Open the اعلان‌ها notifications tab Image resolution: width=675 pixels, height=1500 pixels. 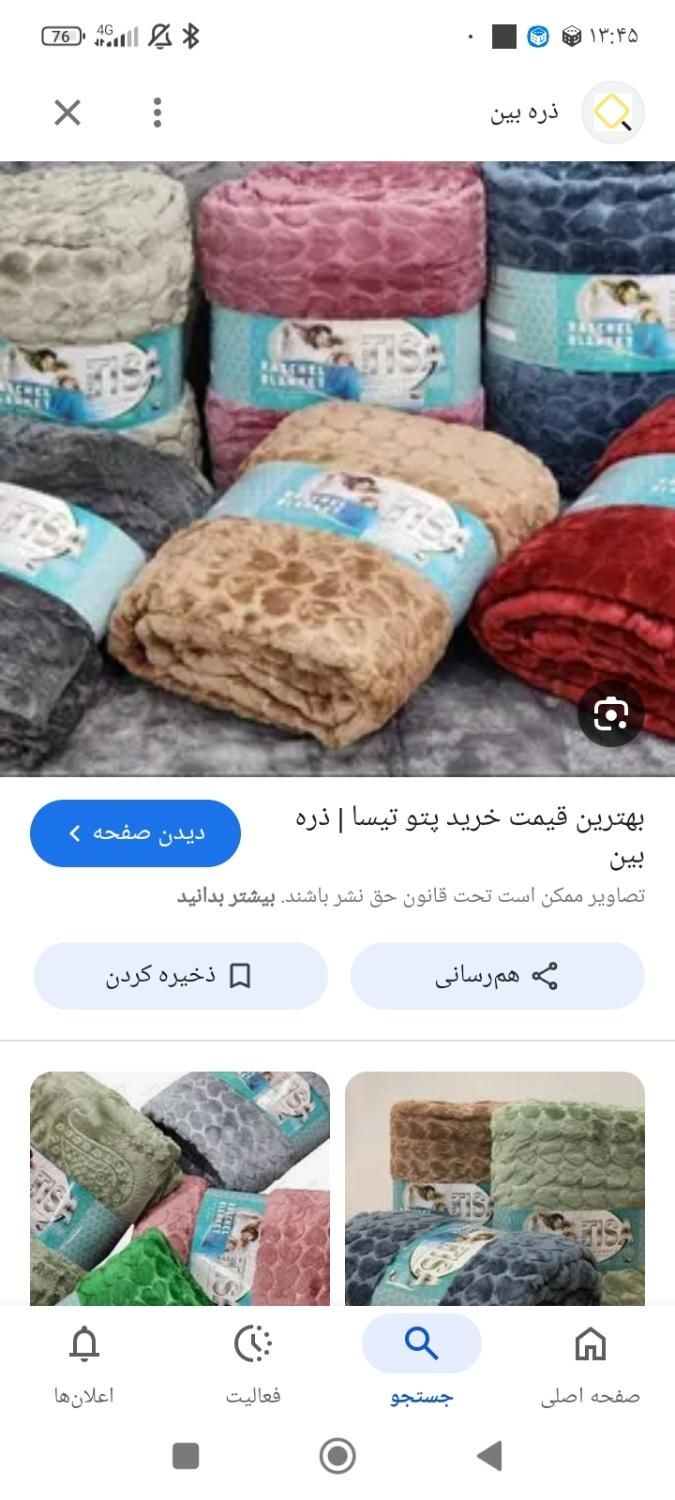point(84,1362)
